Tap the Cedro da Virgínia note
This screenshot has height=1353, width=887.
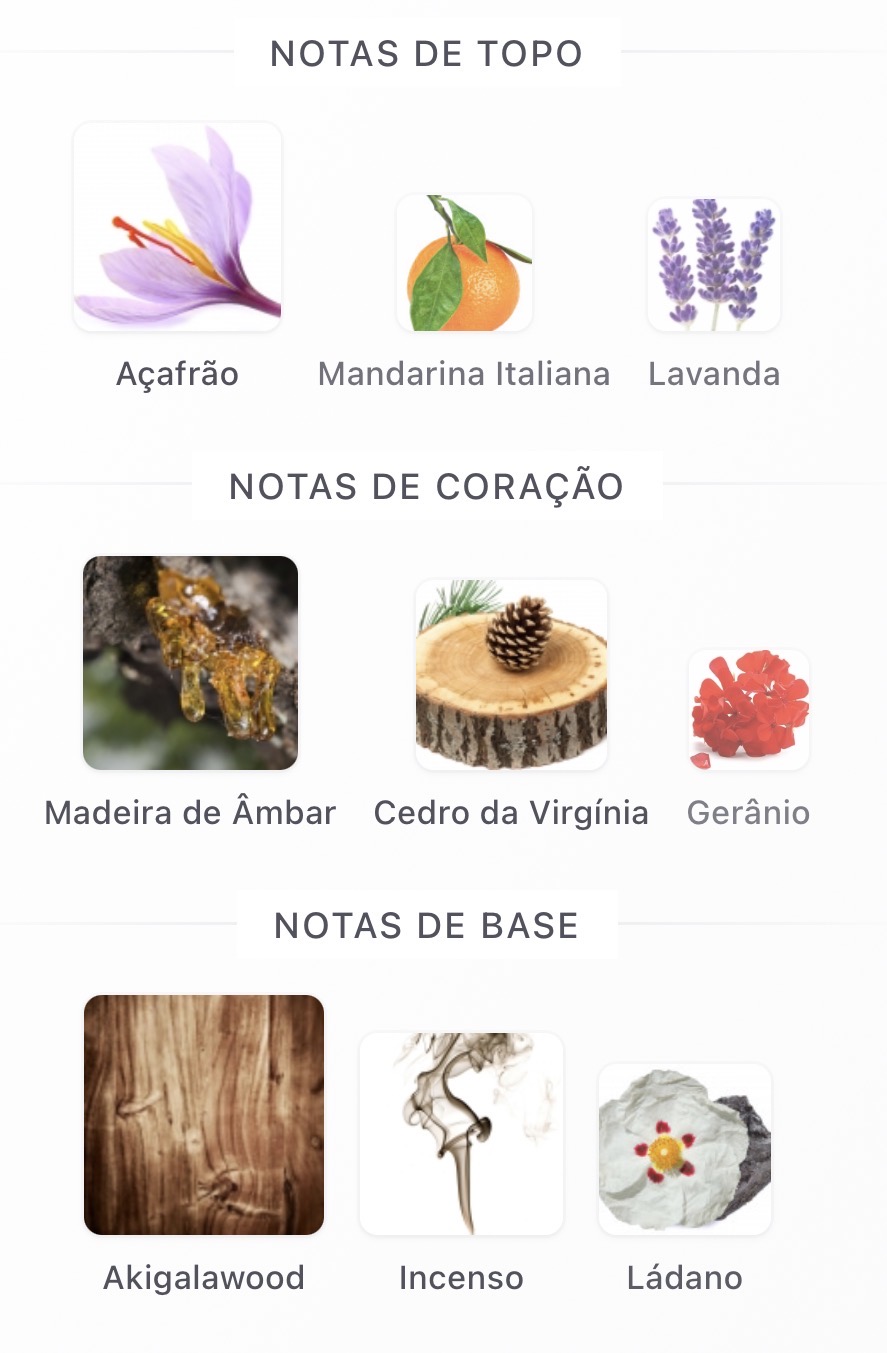coord(511,675)
